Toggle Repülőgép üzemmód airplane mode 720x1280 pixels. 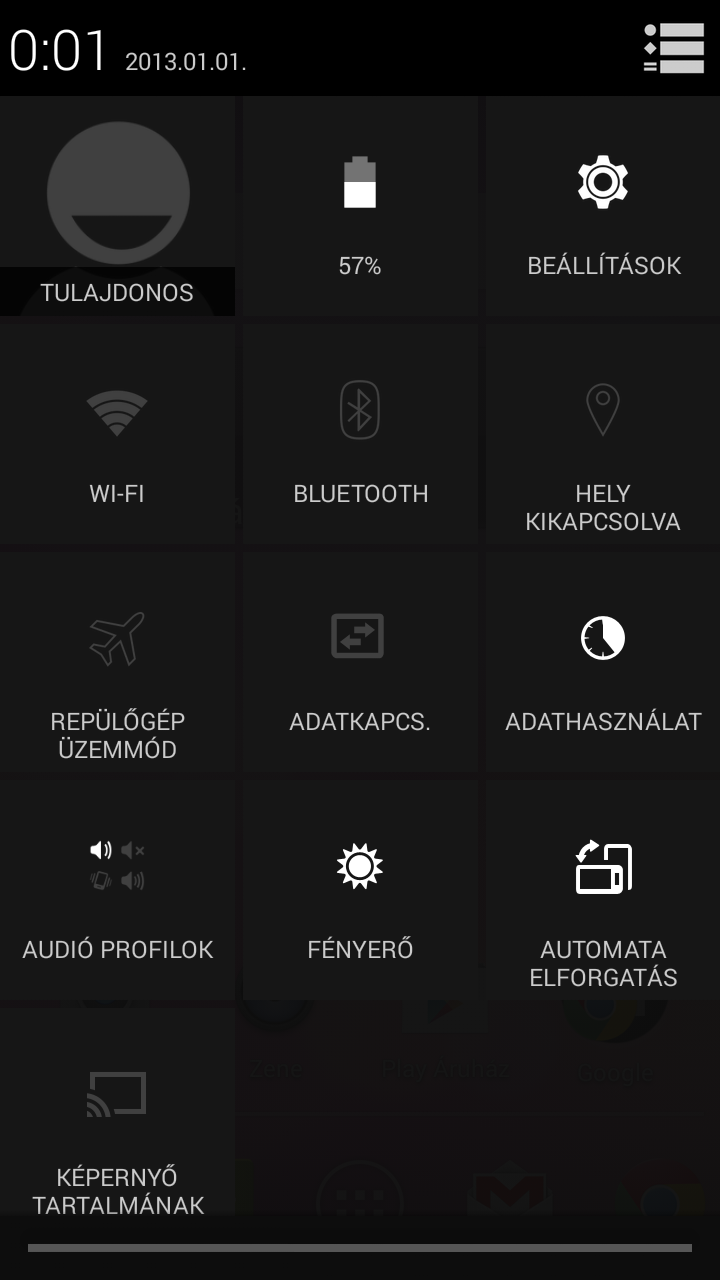click(x=117, y=664)
